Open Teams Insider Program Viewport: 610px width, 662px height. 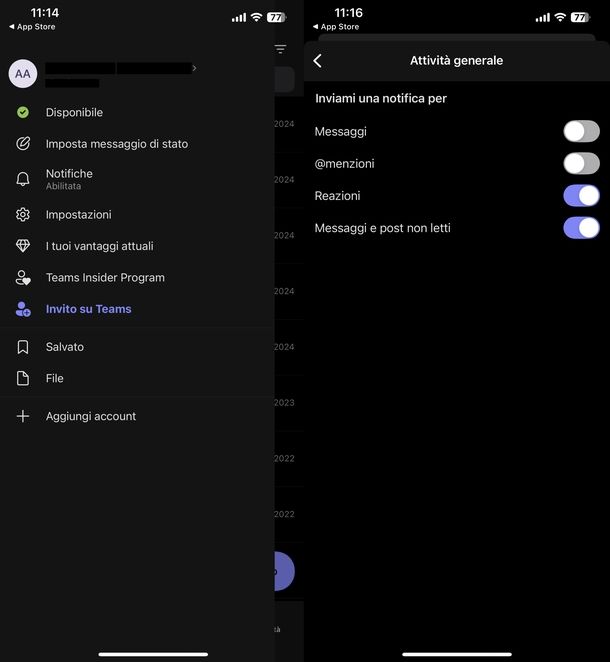point(105,278)
